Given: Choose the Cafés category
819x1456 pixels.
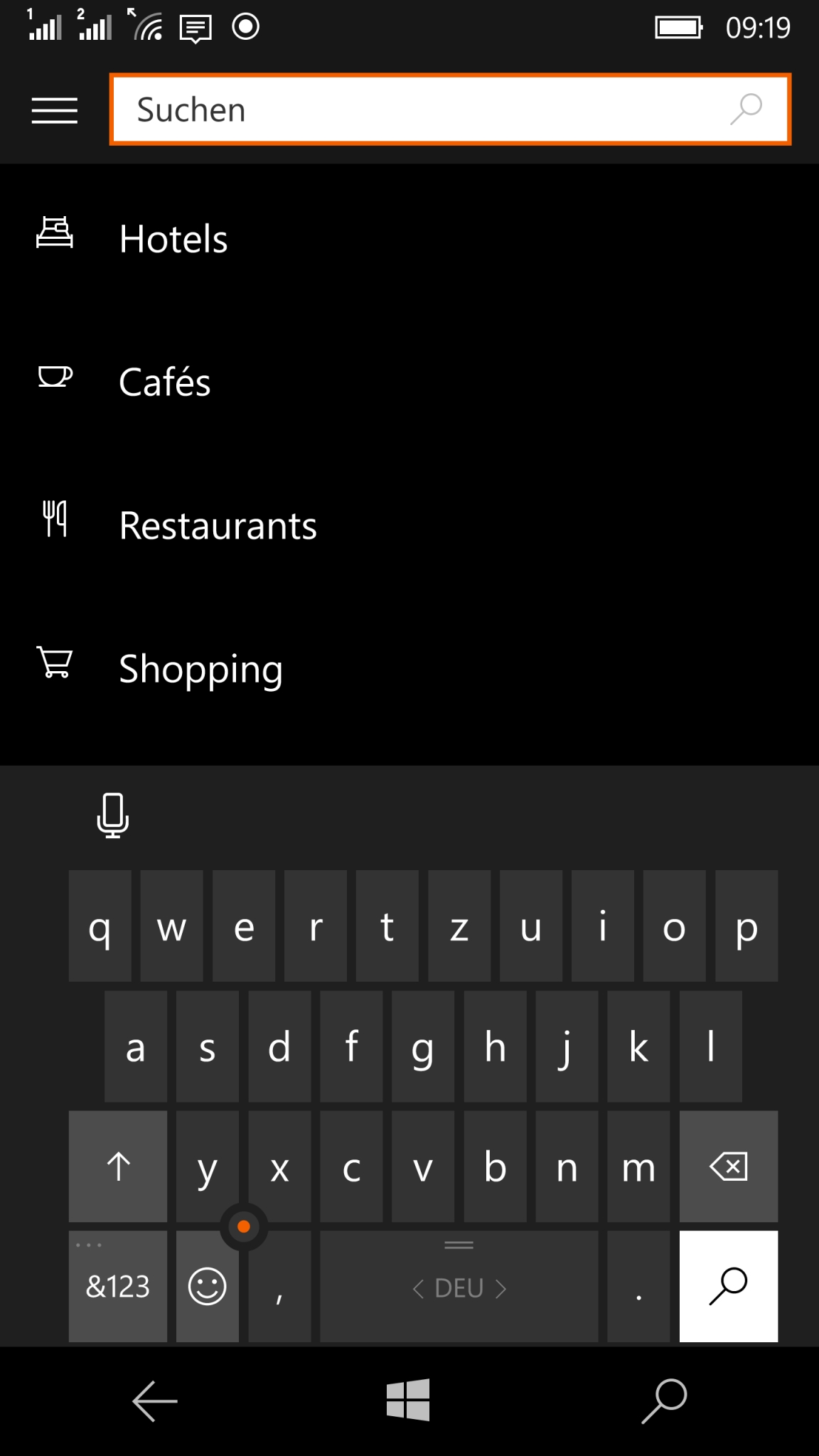Looking at the screenshot, I should pyautogui.click(x=164, y=382).
